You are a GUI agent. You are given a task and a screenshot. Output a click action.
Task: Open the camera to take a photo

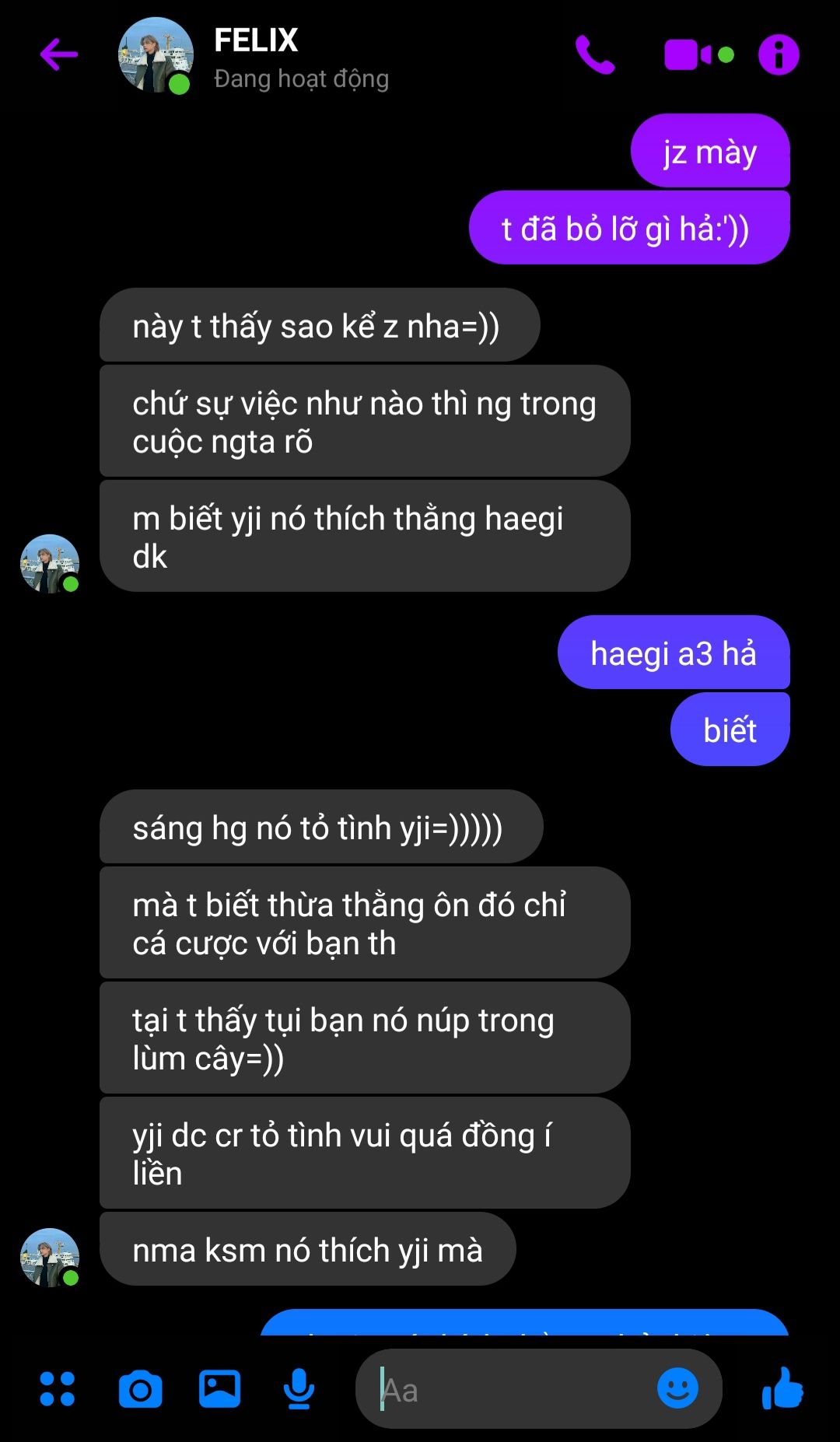(140, 1389)
